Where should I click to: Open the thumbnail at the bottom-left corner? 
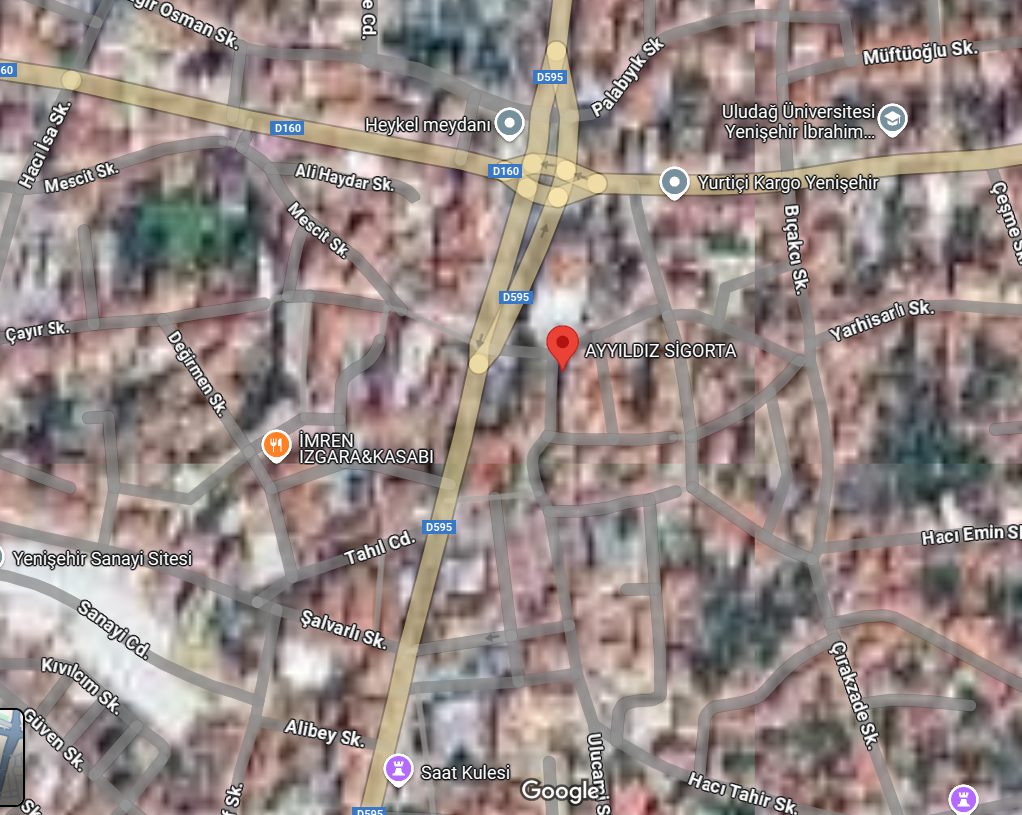[x=10, y=757]
